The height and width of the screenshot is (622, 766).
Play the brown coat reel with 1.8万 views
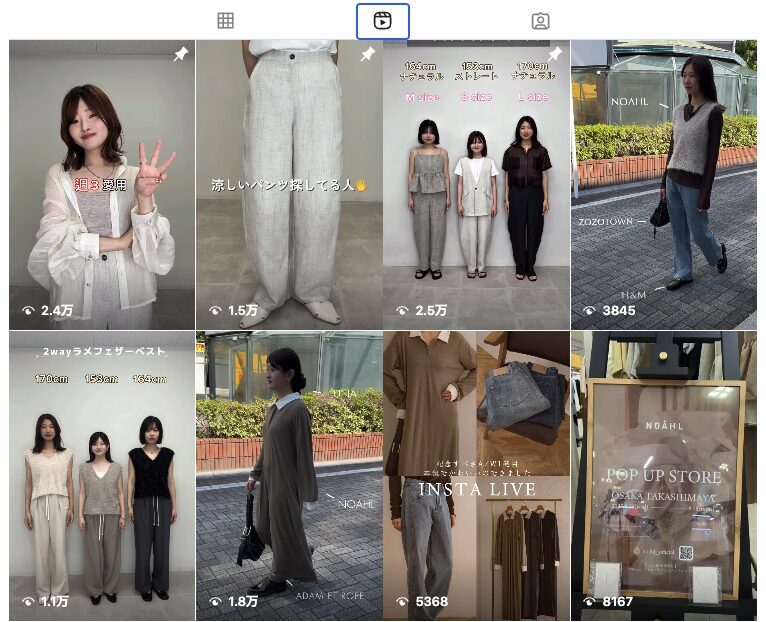(x=288, y=476)
